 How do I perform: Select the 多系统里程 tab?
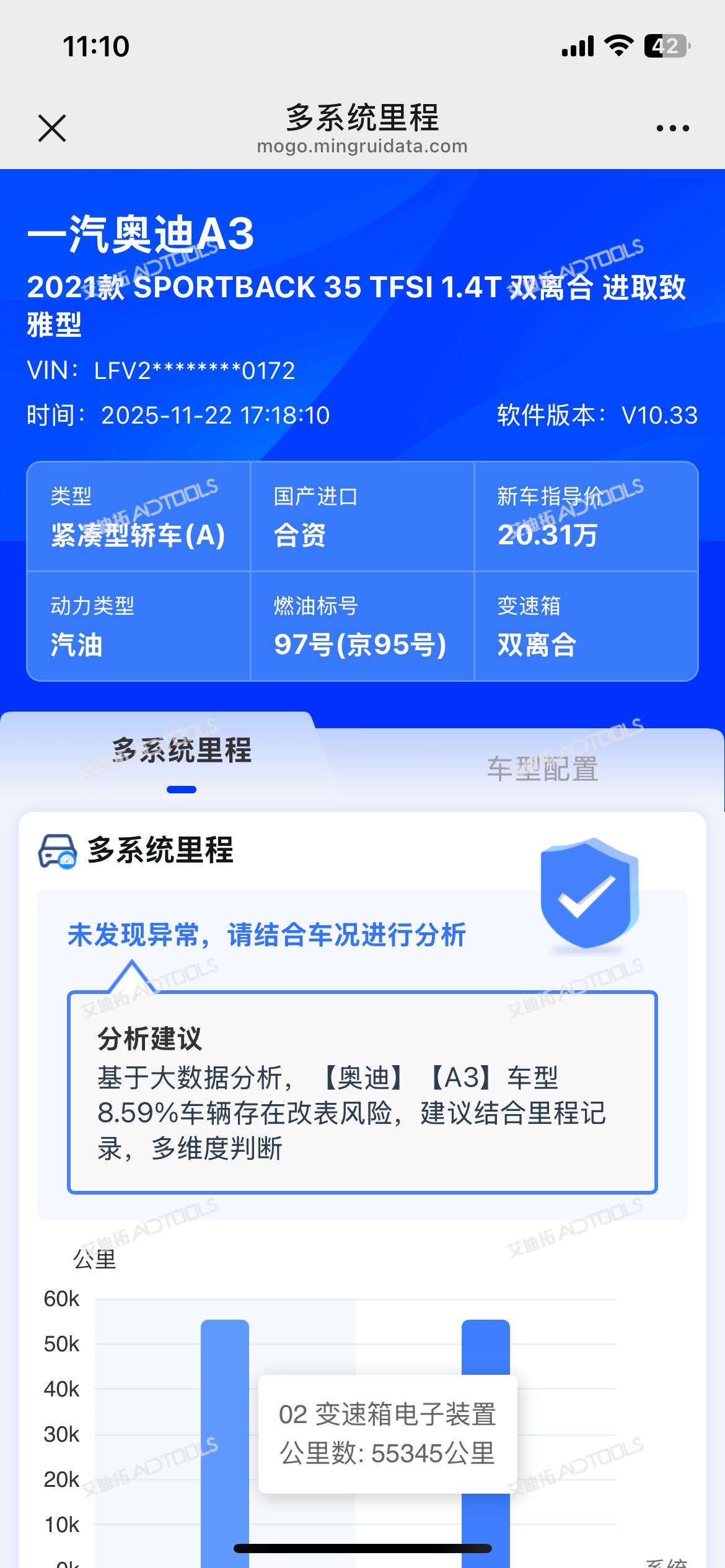[182, 751]
